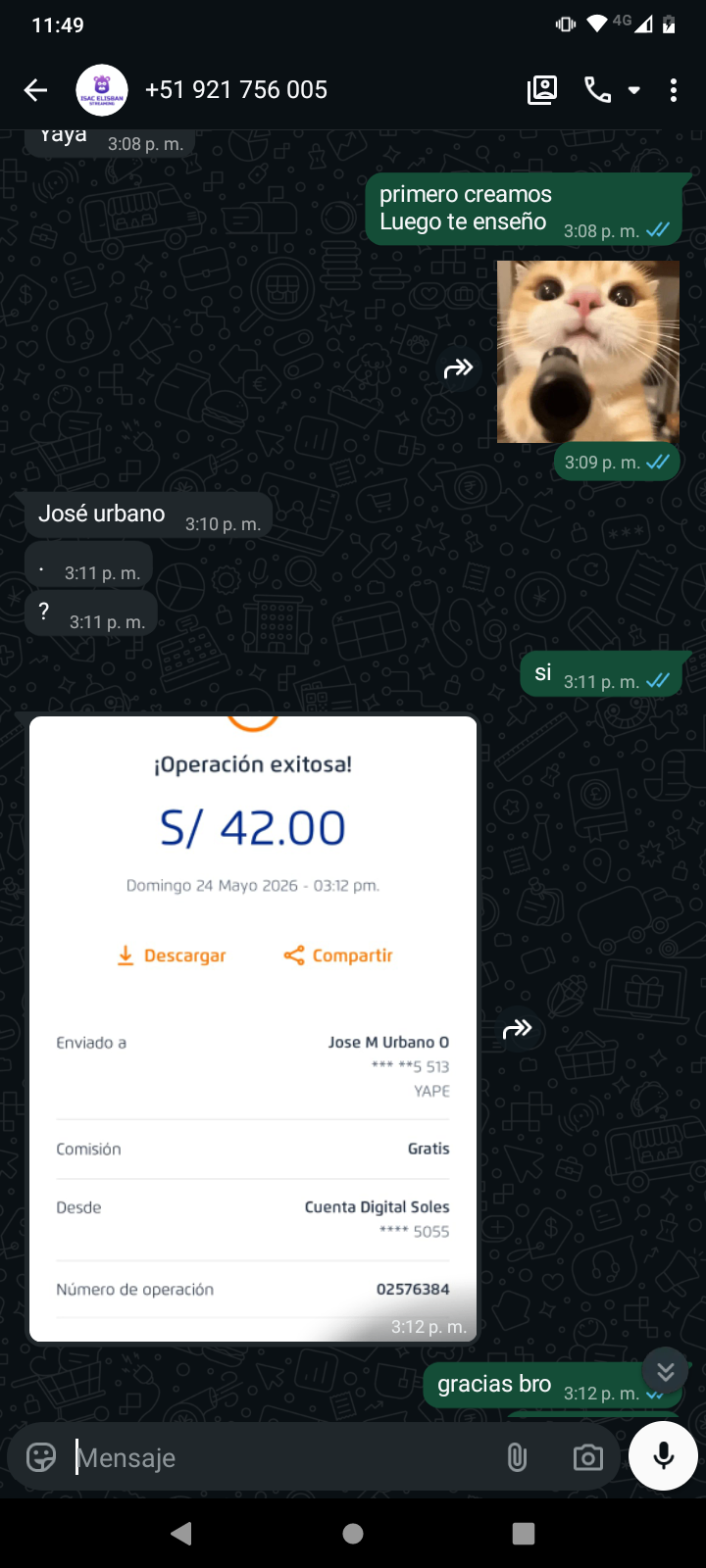706x1568 pixels.
Task: Expand the call options dropdown arrow
Action: (x=634, y=90)
